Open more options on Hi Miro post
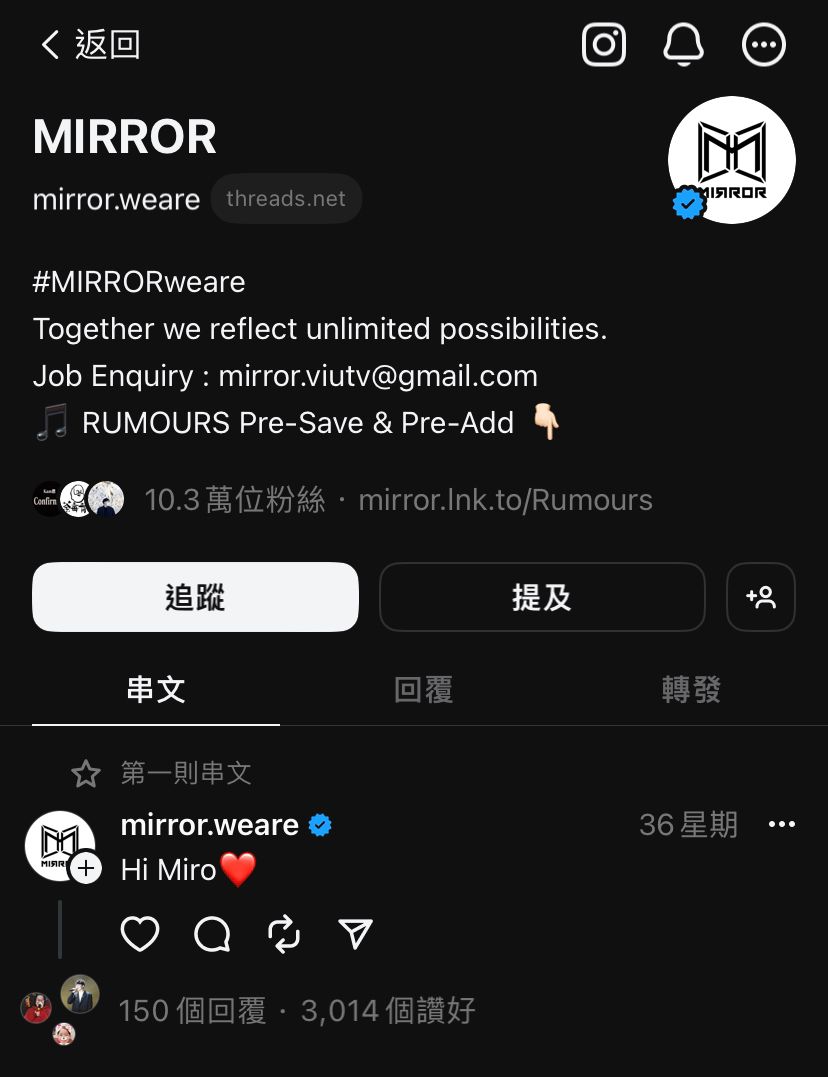This screenshot has height=1077, width=828. pos(781,825)
